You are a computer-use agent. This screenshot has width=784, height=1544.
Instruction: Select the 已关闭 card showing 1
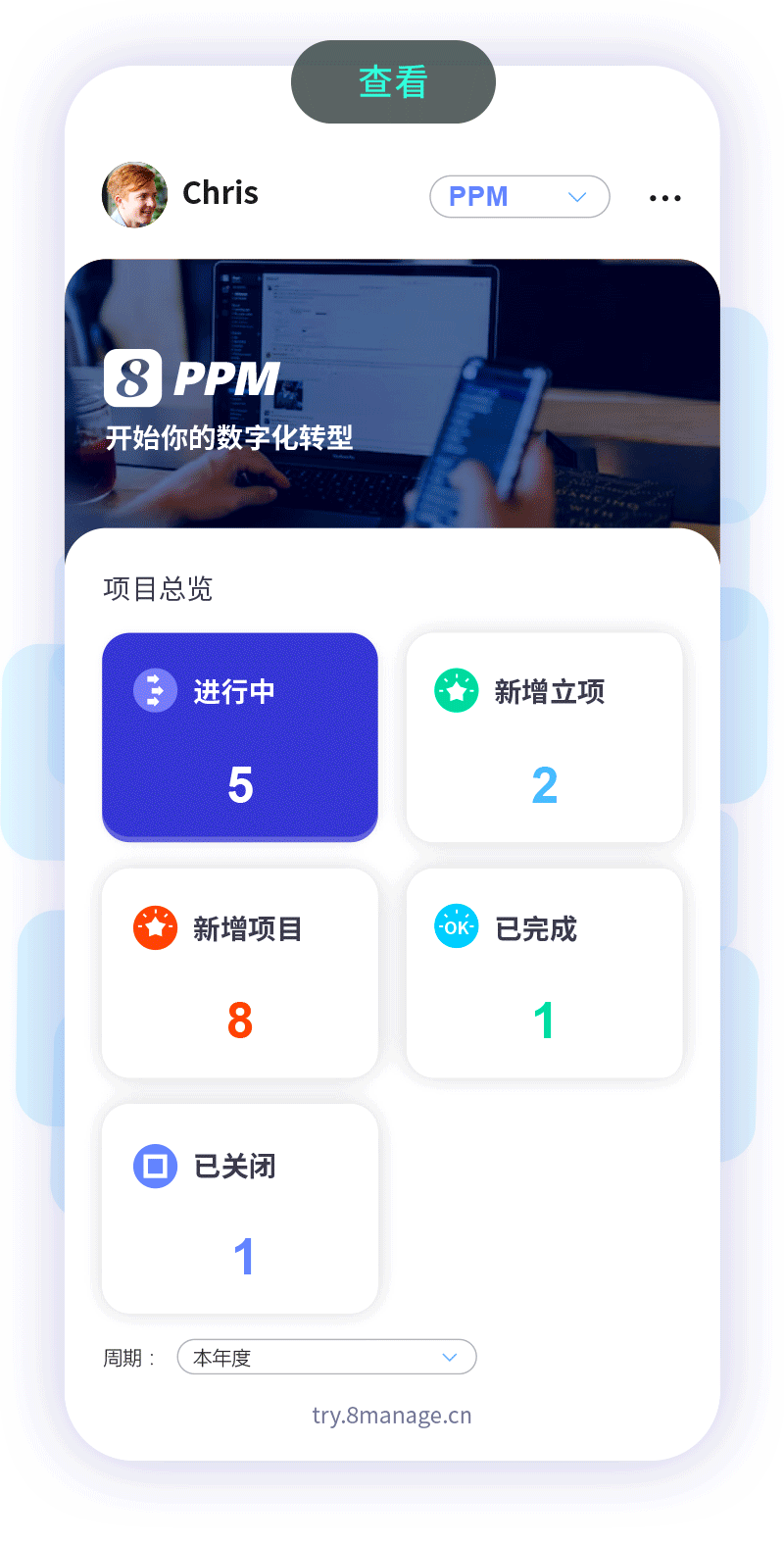239,1208
